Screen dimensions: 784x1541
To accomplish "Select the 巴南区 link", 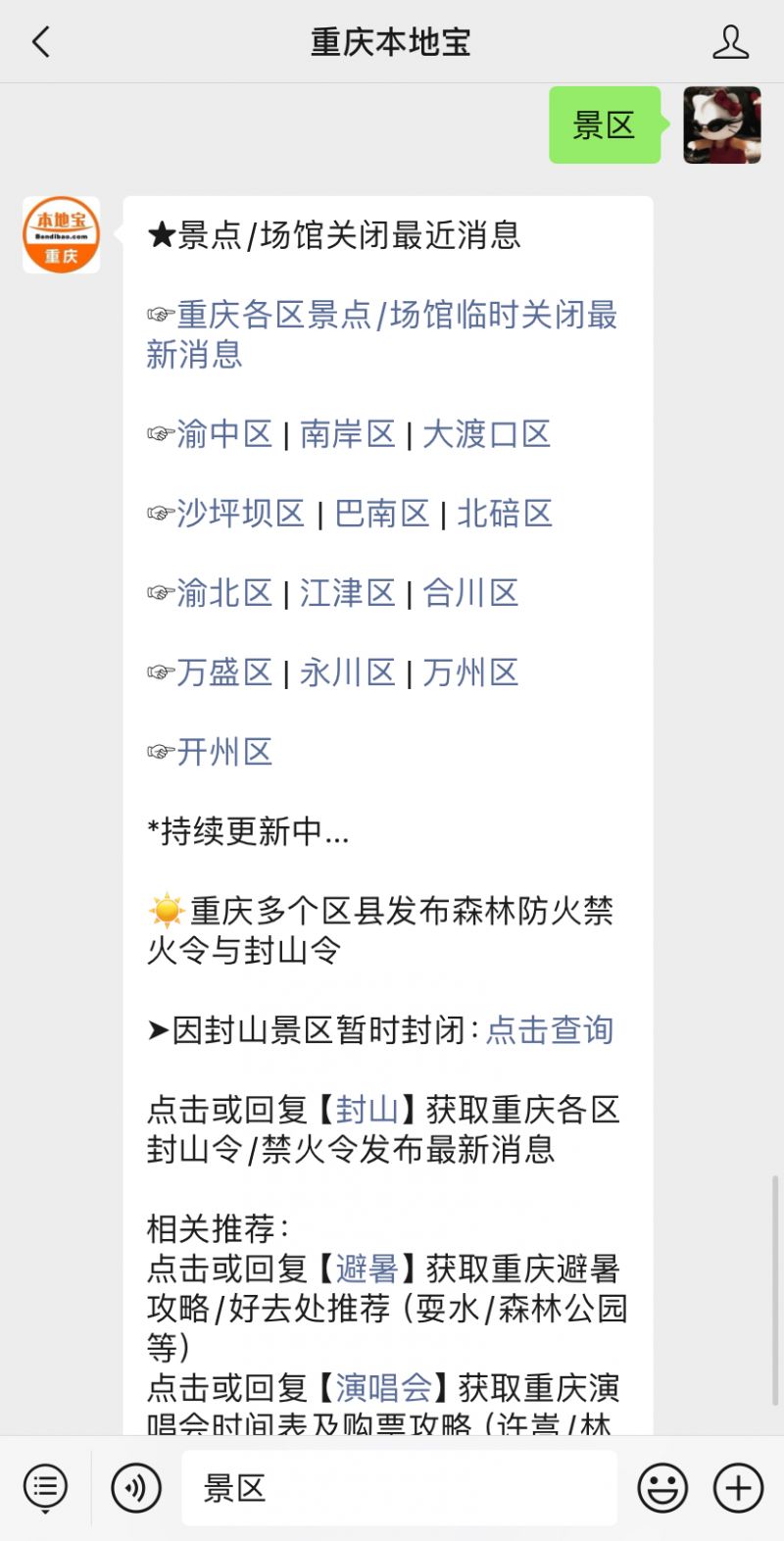I will [x=382, y=514].
